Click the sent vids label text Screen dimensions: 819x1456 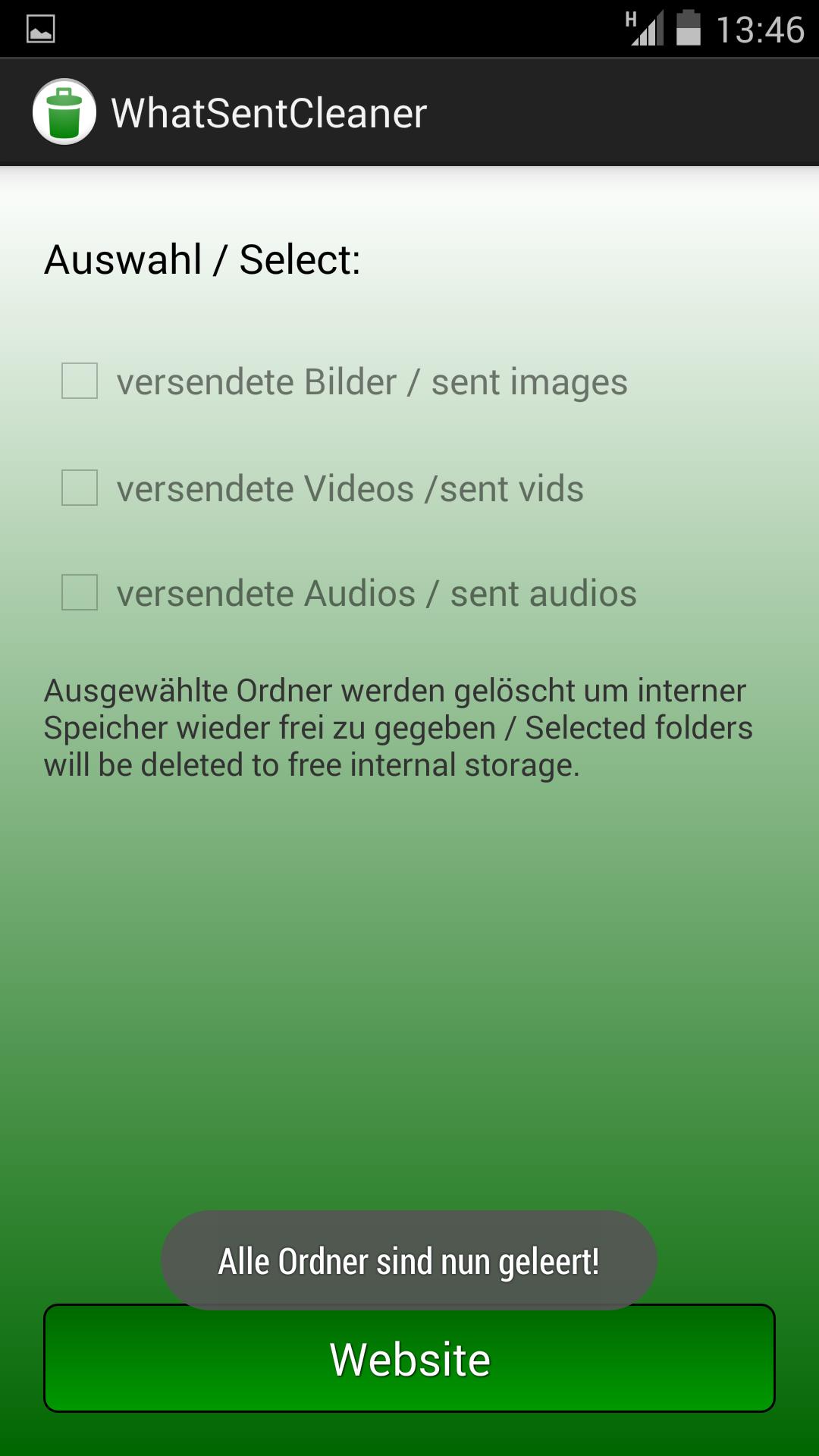coord(349,490)
